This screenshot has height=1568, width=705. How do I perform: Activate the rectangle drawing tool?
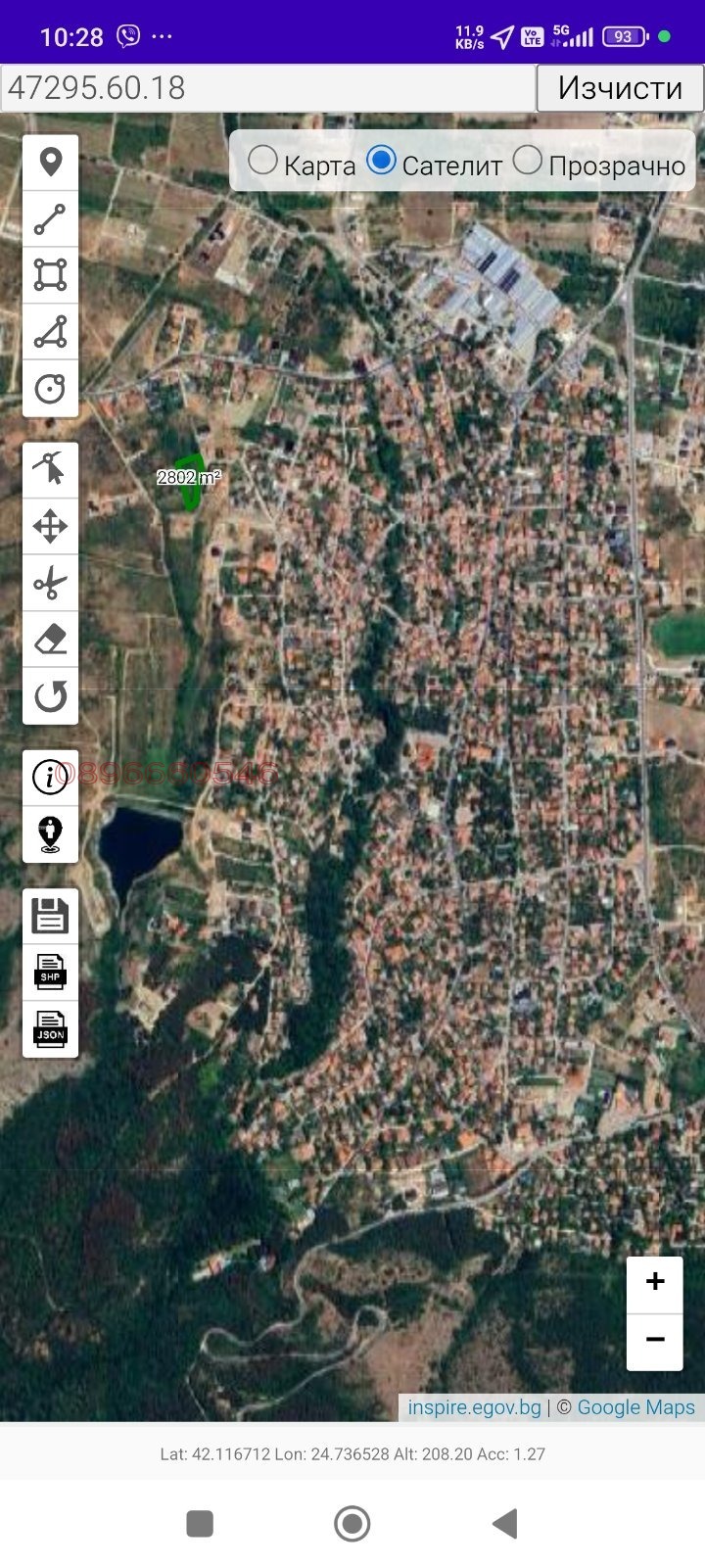click(51, 275)
